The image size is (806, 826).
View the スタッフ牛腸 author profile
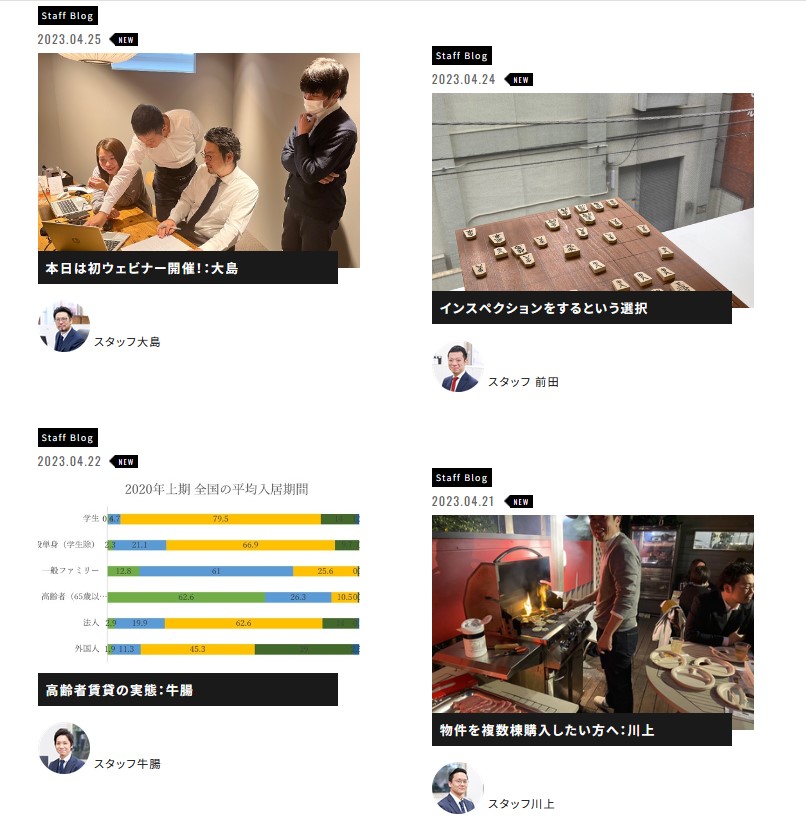[126, 764]
